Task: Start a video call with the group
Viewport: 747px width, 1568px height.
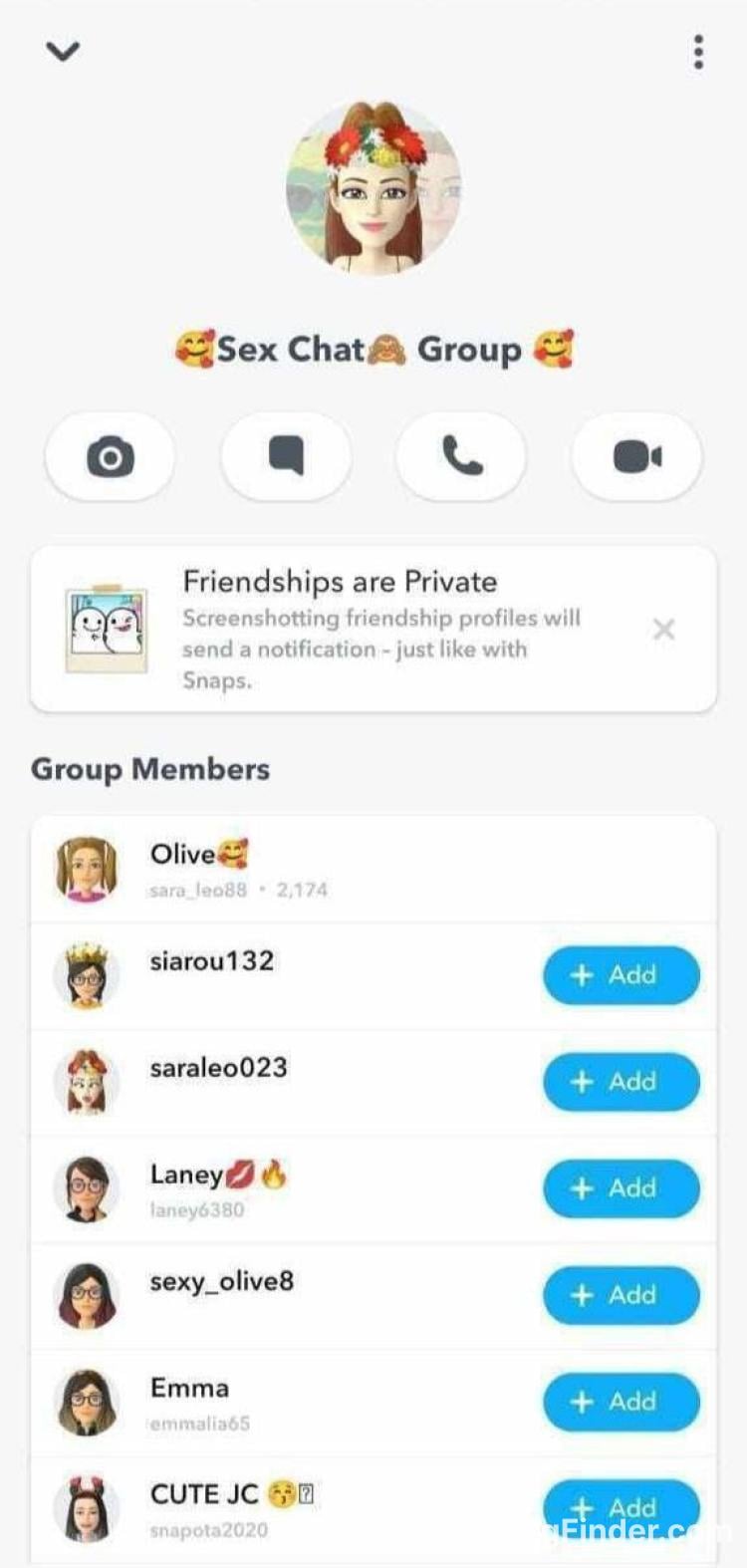Action: click(x=637, y=457)
